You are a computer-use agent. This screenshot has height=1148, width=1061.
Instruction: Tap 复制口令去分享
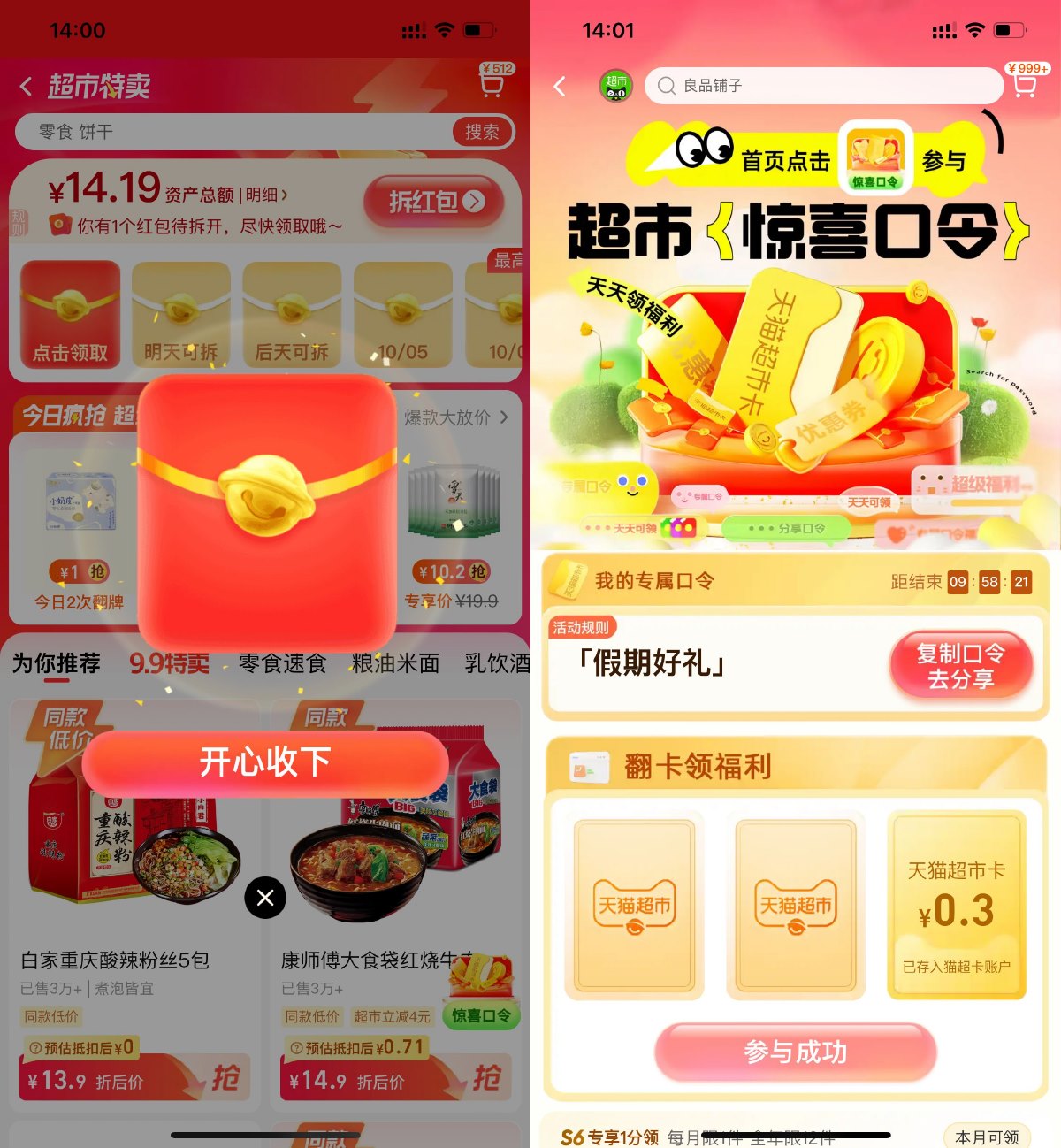[x=960, y=666]
